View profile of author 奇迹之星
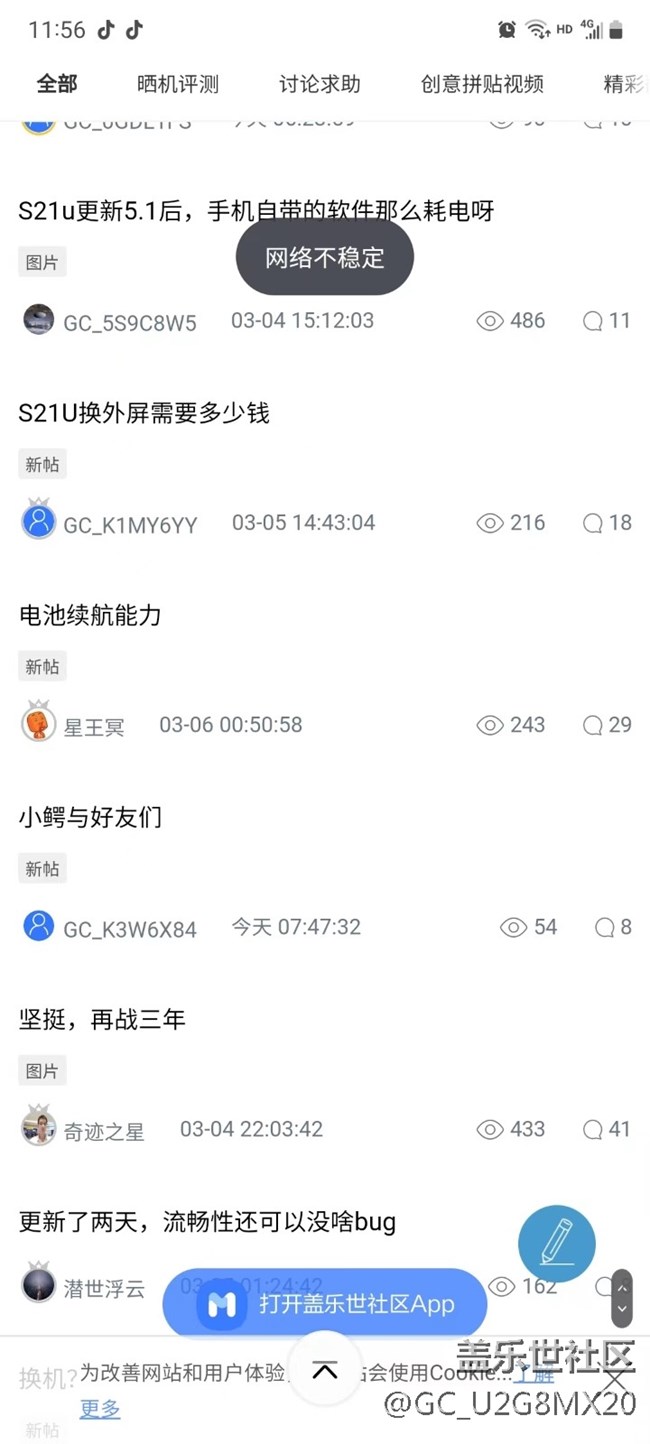 [104, 1131]
